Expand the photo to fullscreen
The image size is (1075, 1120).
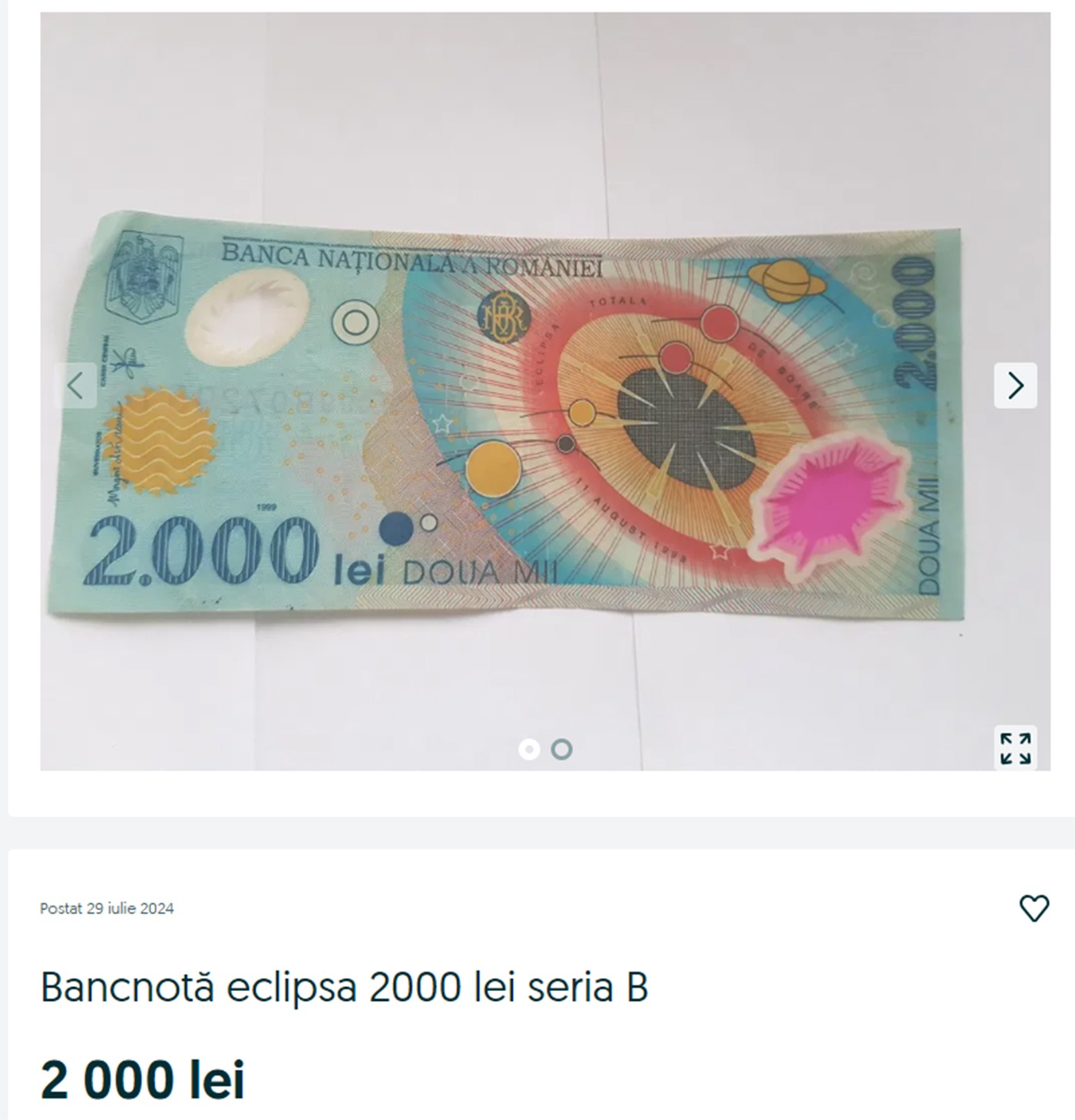pos(1015,748)
